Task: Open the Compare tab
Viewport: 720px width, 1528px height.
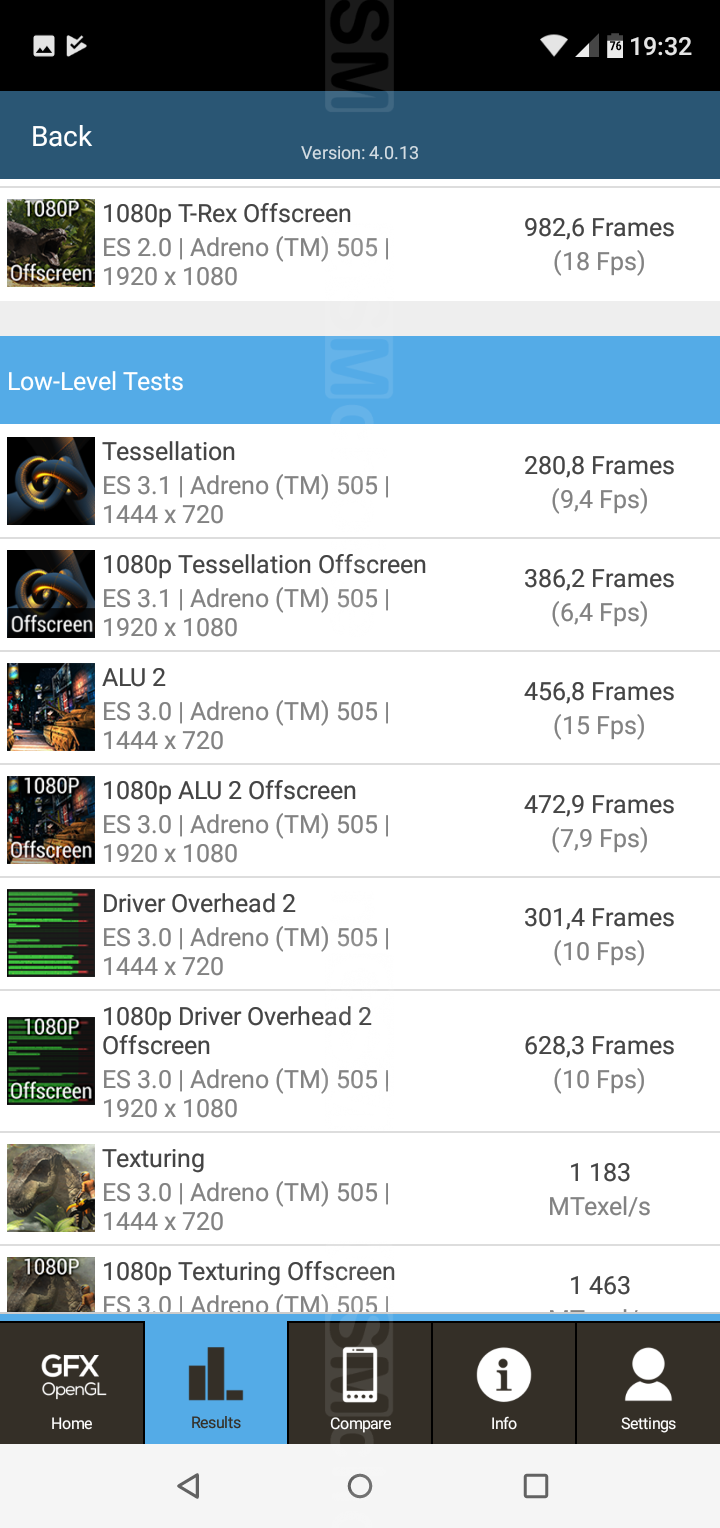Action: pyautogui.click(x=360, y=1383)
